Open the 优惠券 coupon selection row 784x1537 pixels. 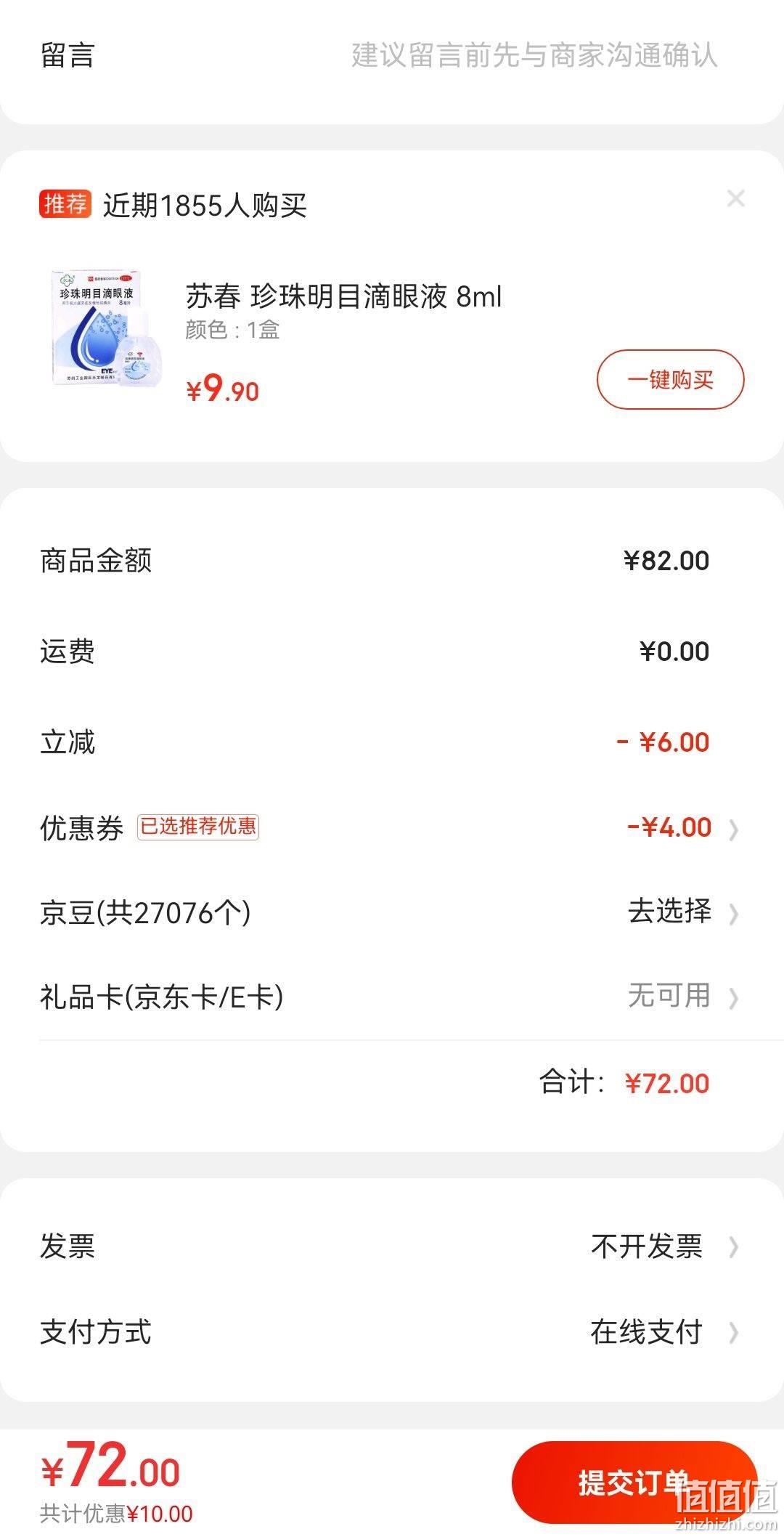392,827
